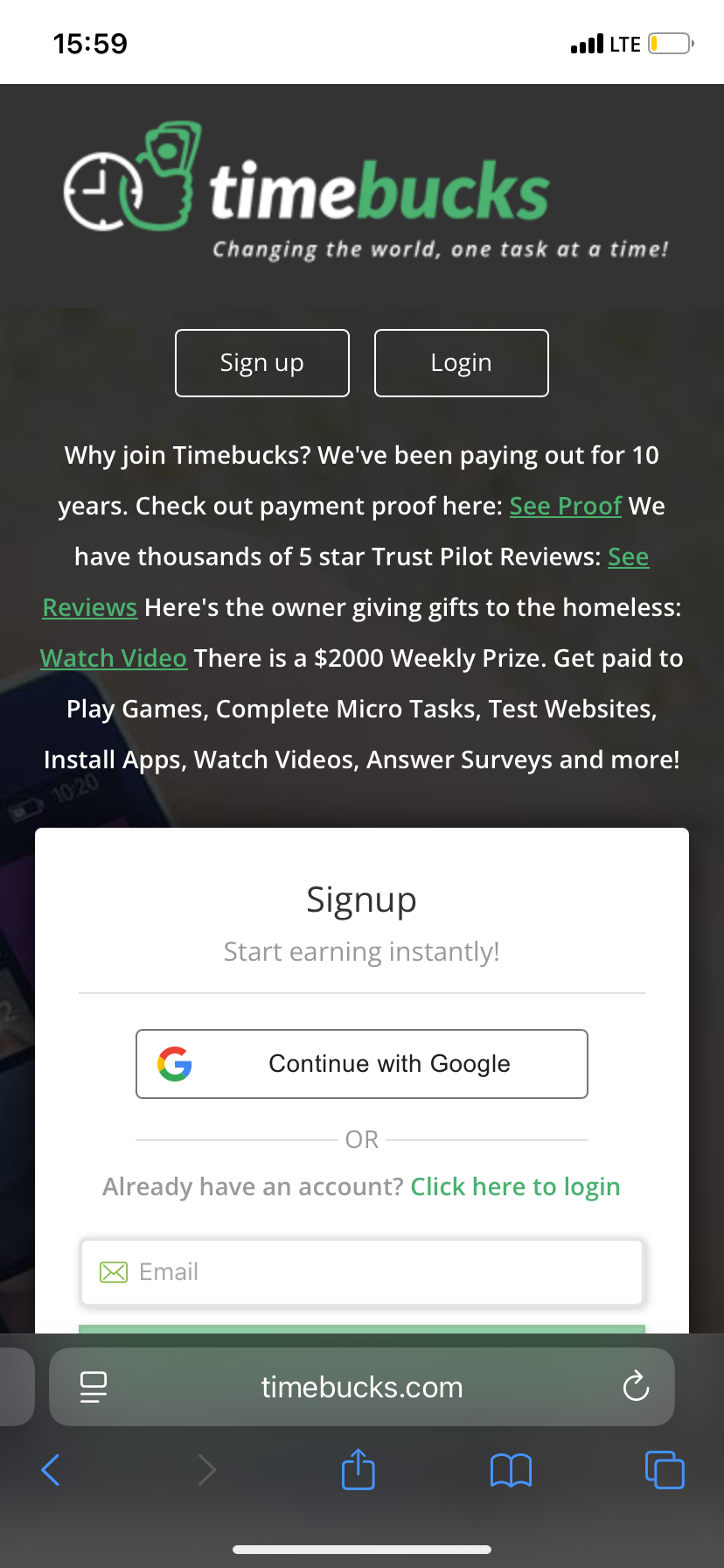Tap Click here to login link

[515, 1186]
